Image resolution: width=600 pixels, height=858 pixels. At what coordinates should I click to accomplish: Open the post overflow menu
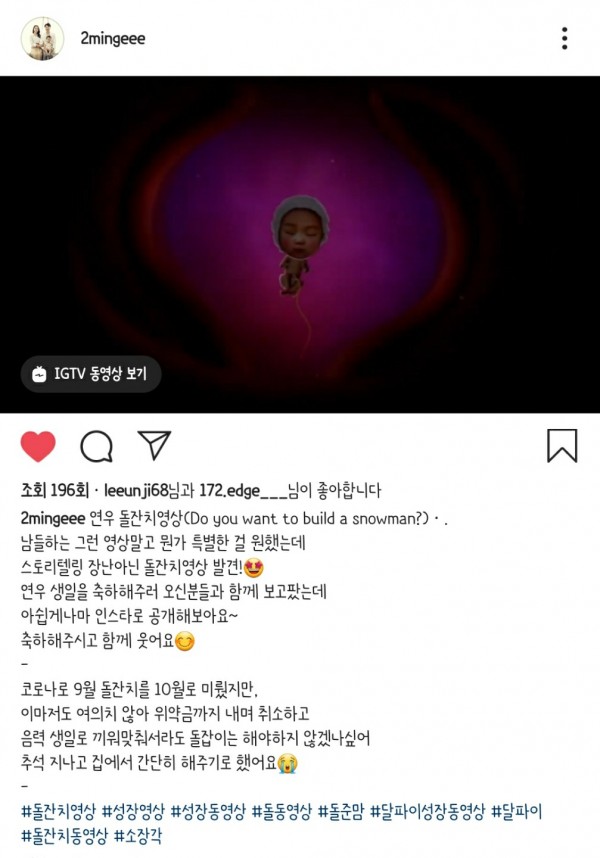pos(565,39)
